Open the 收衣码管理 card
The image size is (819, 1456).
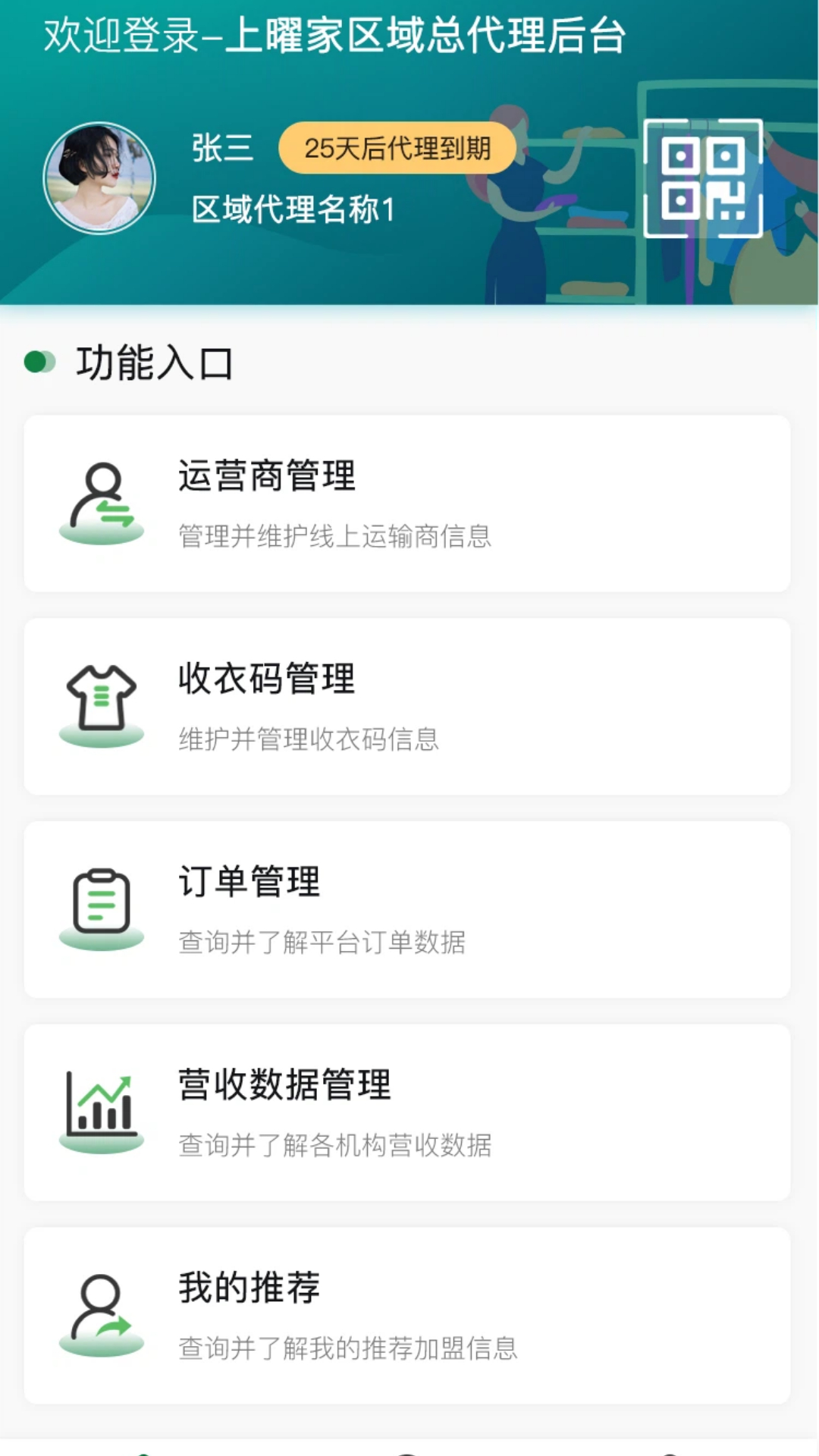(409, 705)
